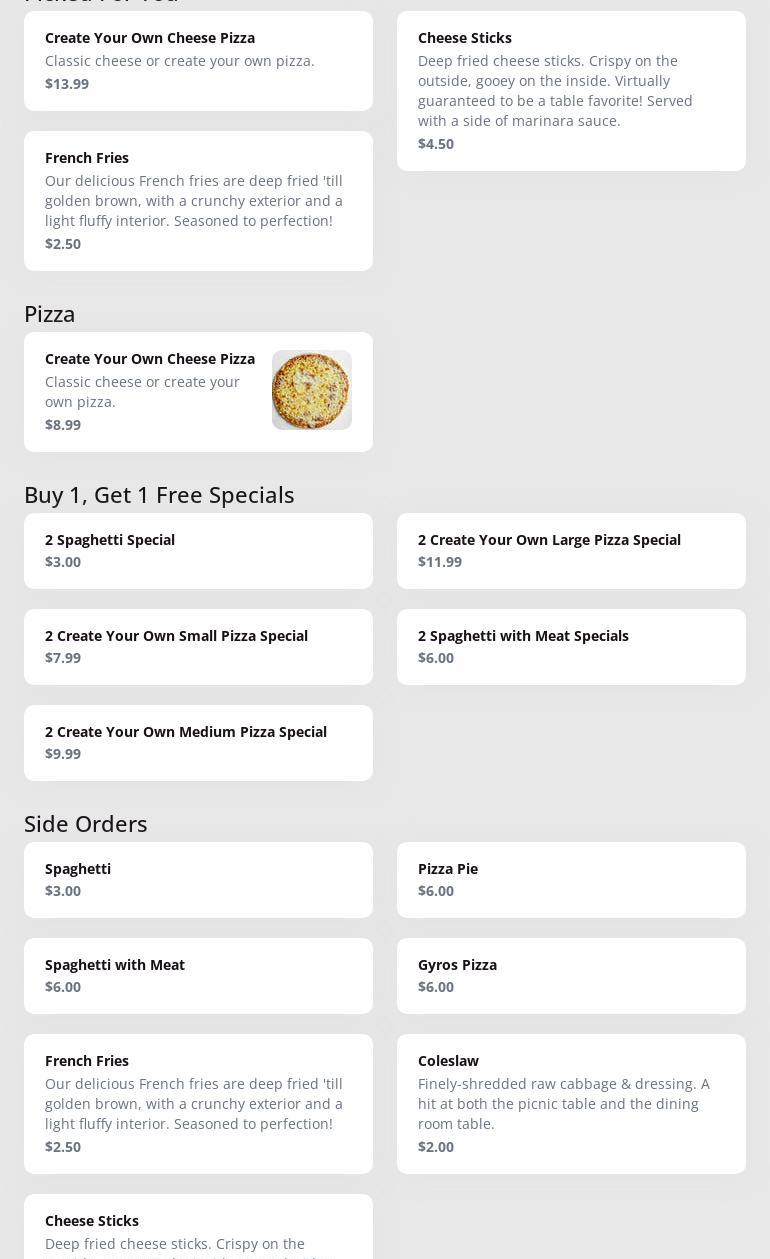Open 2 Create Your Own Large Pizza Special
This screenshot has width=770, height=1259.
[x=571, y=551]
